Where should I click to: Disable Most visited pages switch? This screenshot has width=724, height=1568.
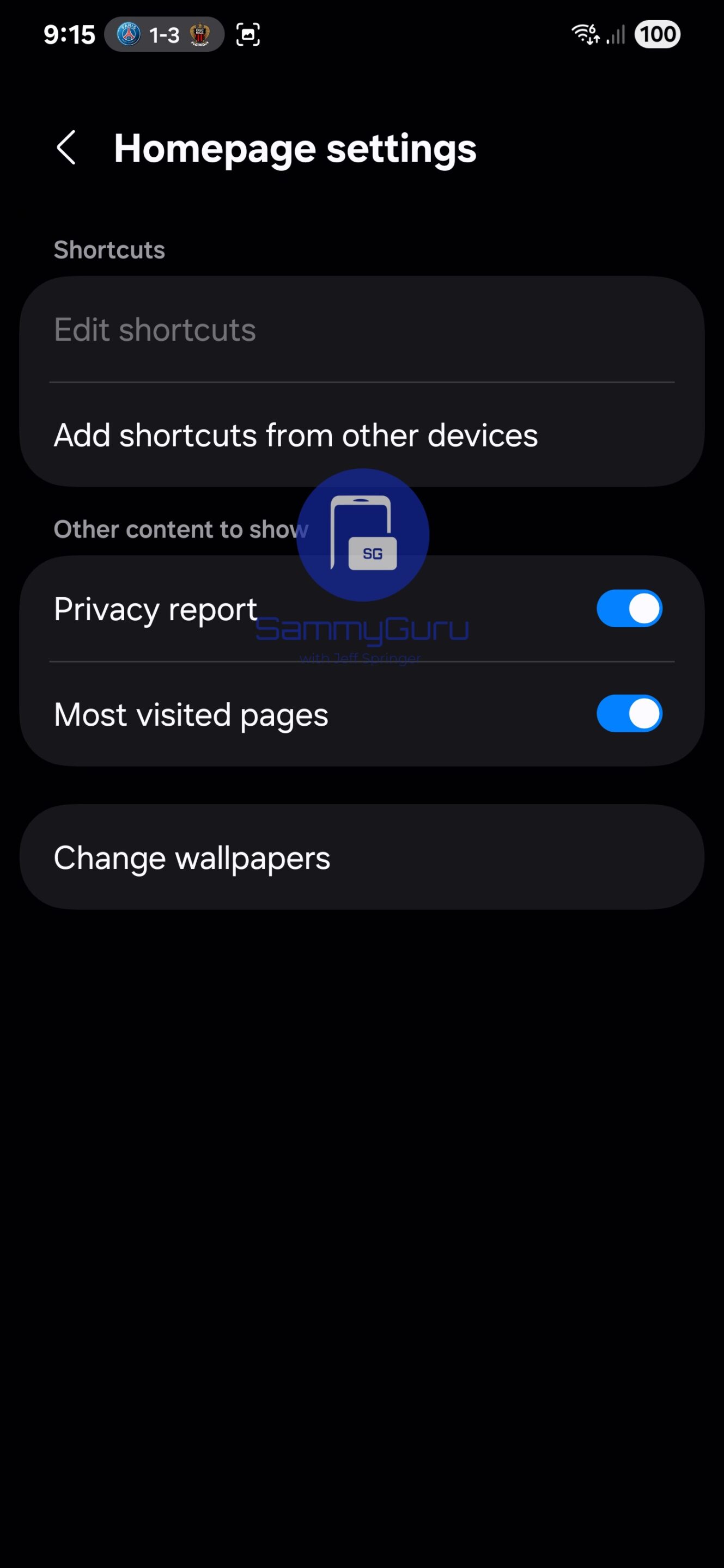coord(629,713)
